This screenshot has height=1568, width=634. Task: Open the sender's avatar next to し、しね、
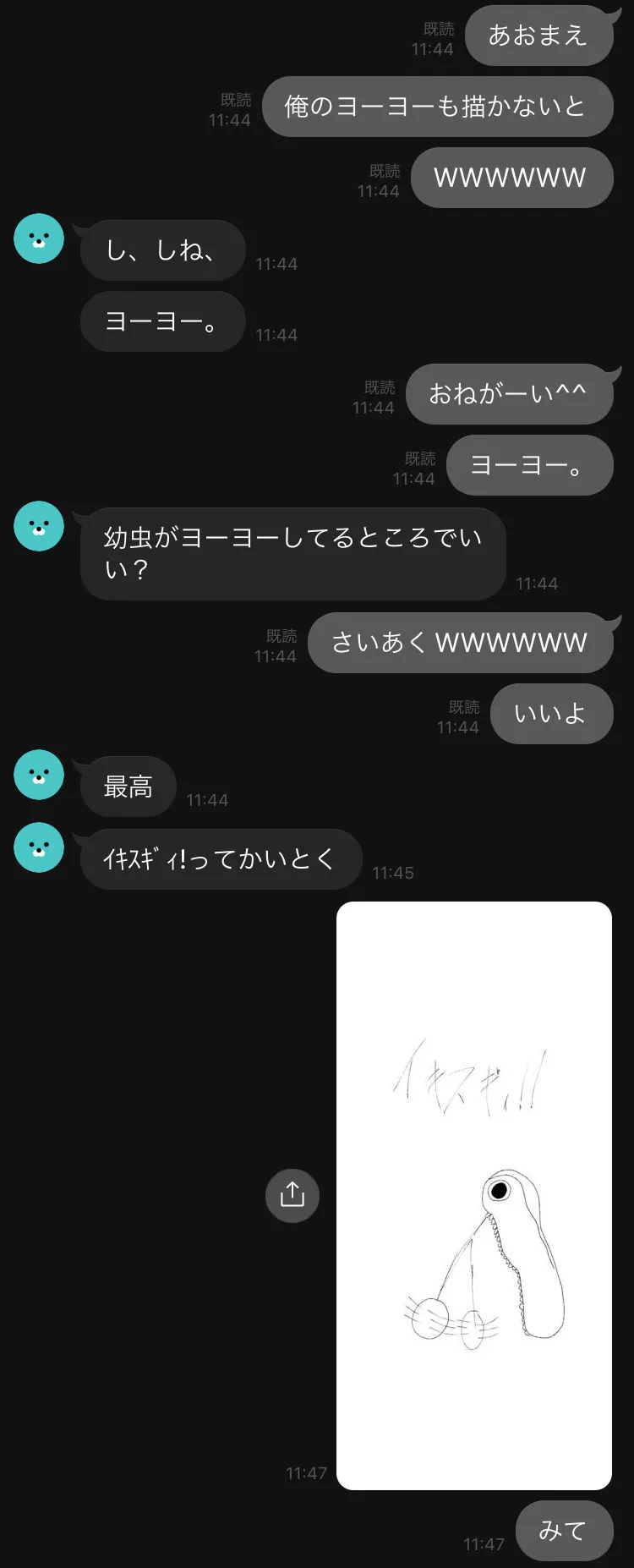[39, 238]
